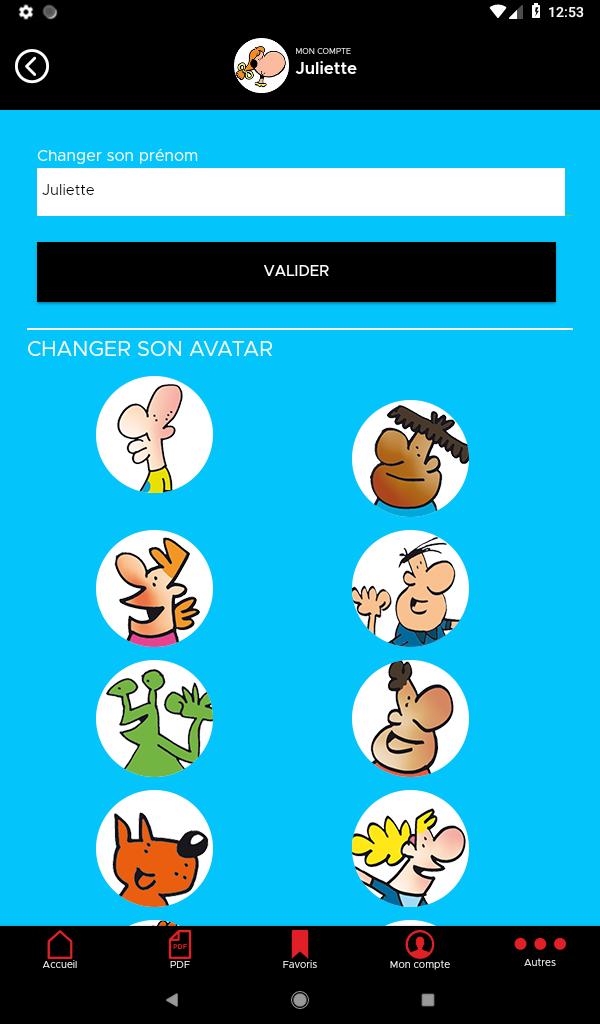Open the PDF tab

coord(180,950)
